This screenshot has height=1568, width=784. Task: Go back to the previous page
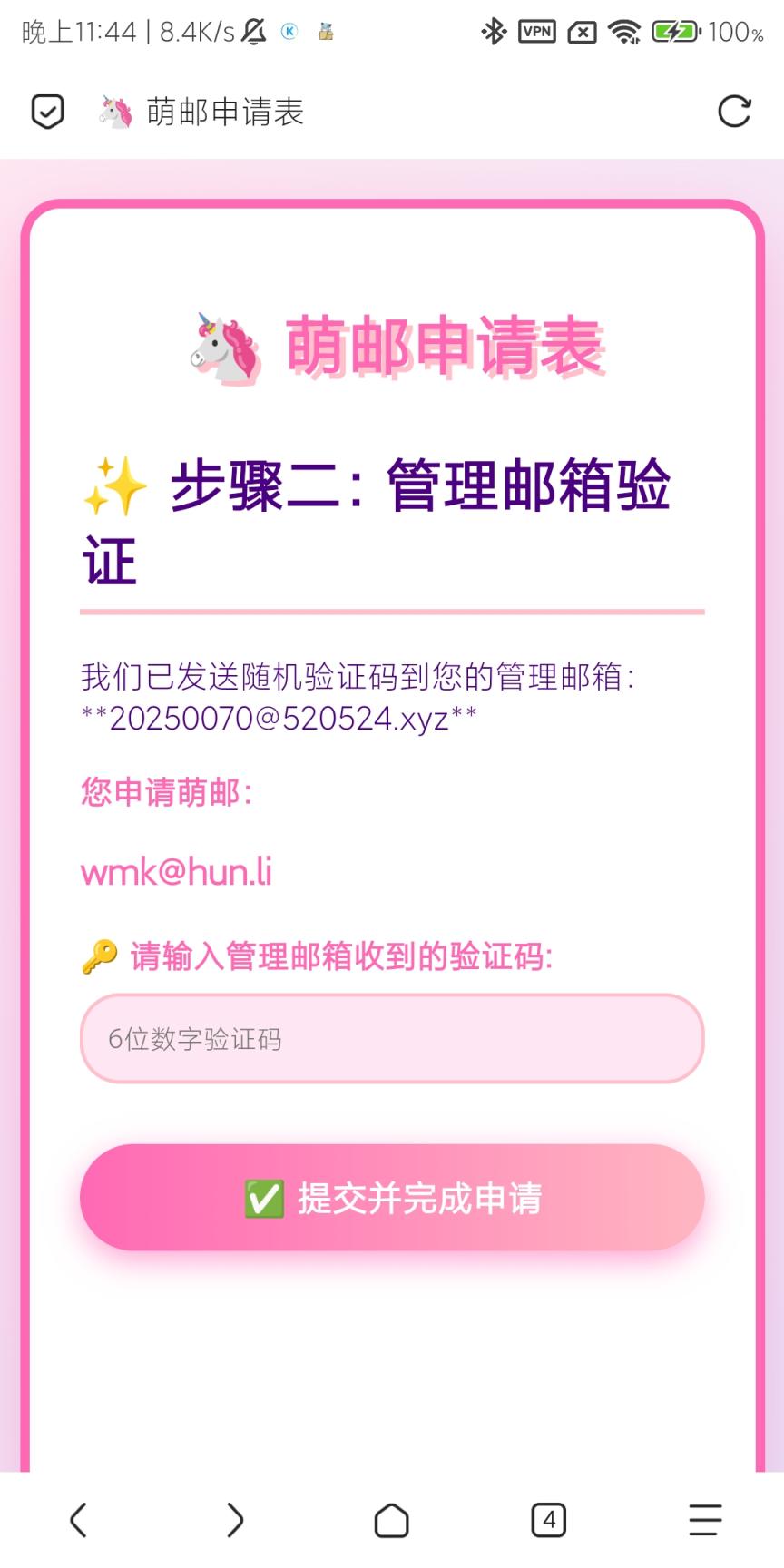tap(79, 1520)
